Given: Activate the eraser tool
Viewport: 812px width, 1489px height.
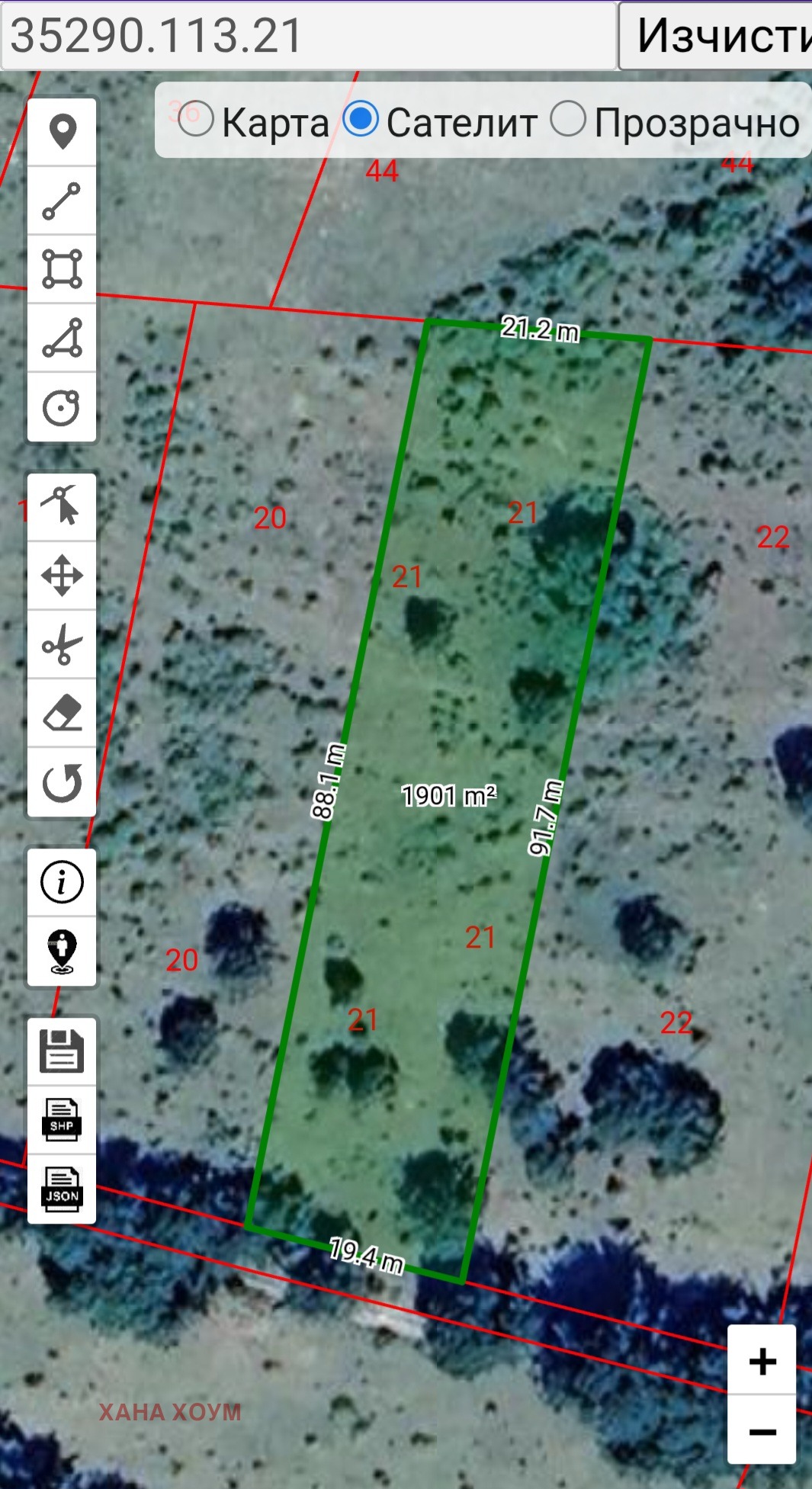Looking at the screenshot, I should (62, 714).
